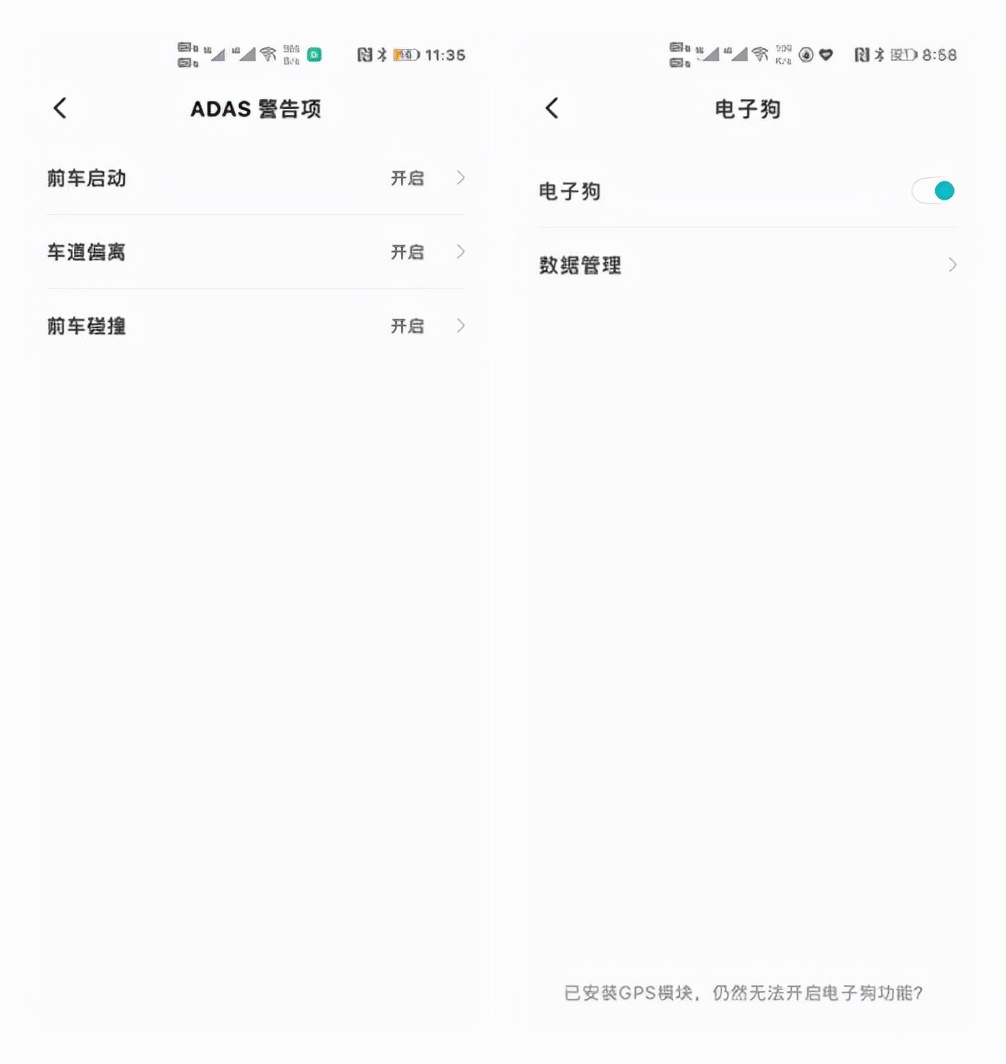Open the 数据管理 page via its chevron

(x=951, y=265)
